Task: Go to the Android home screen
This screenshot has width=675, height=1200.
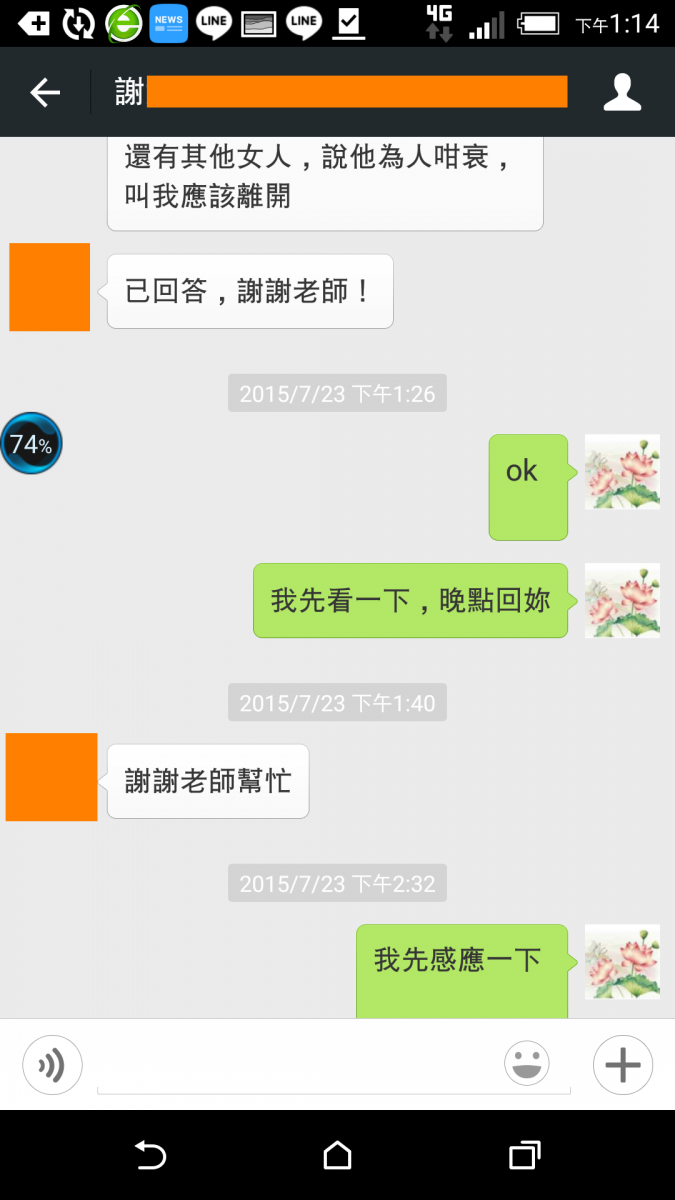Action: point(337,1156)
